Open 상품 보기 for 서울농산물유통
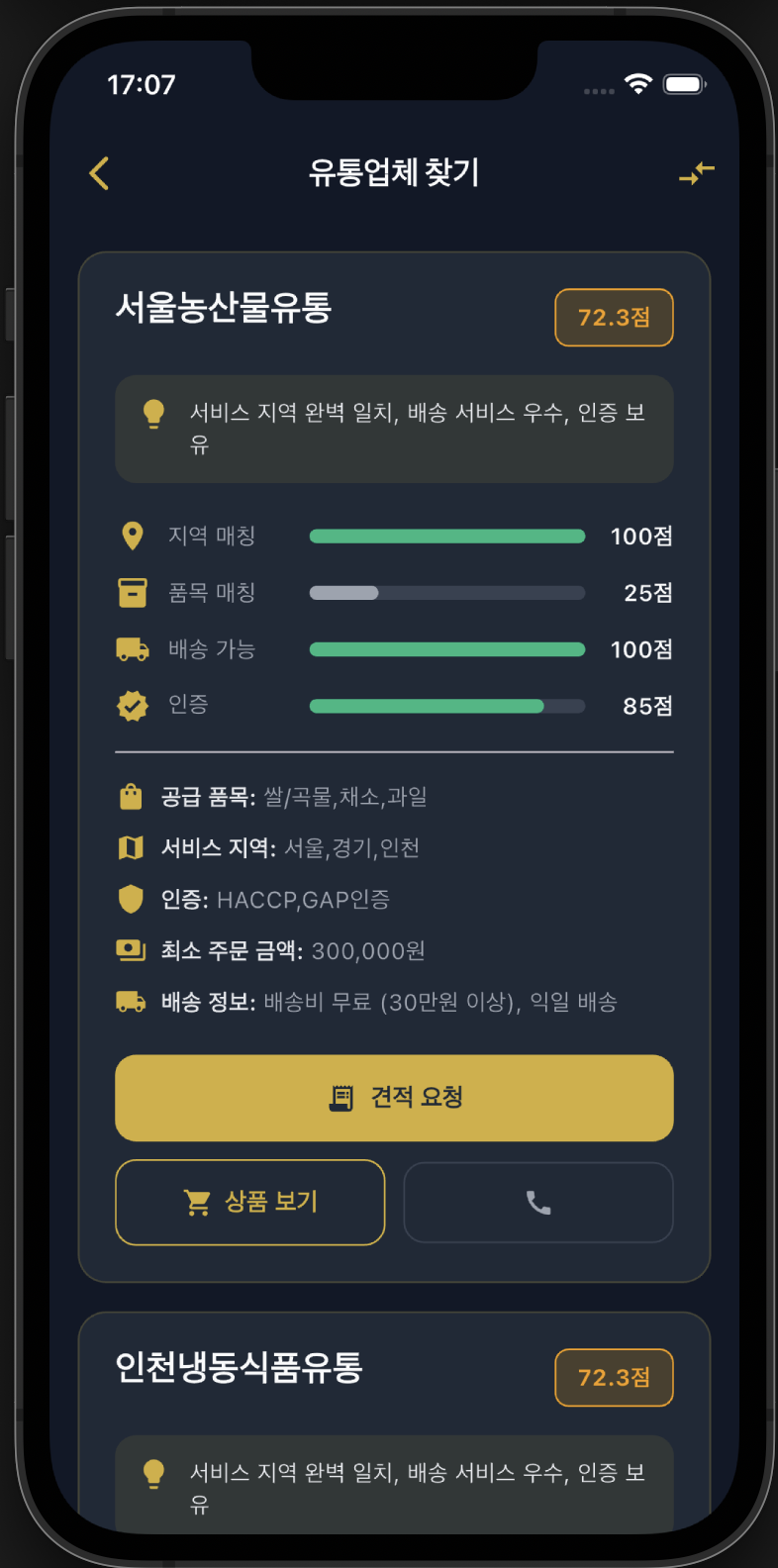778x1568 pixels. coord(250,1202)
